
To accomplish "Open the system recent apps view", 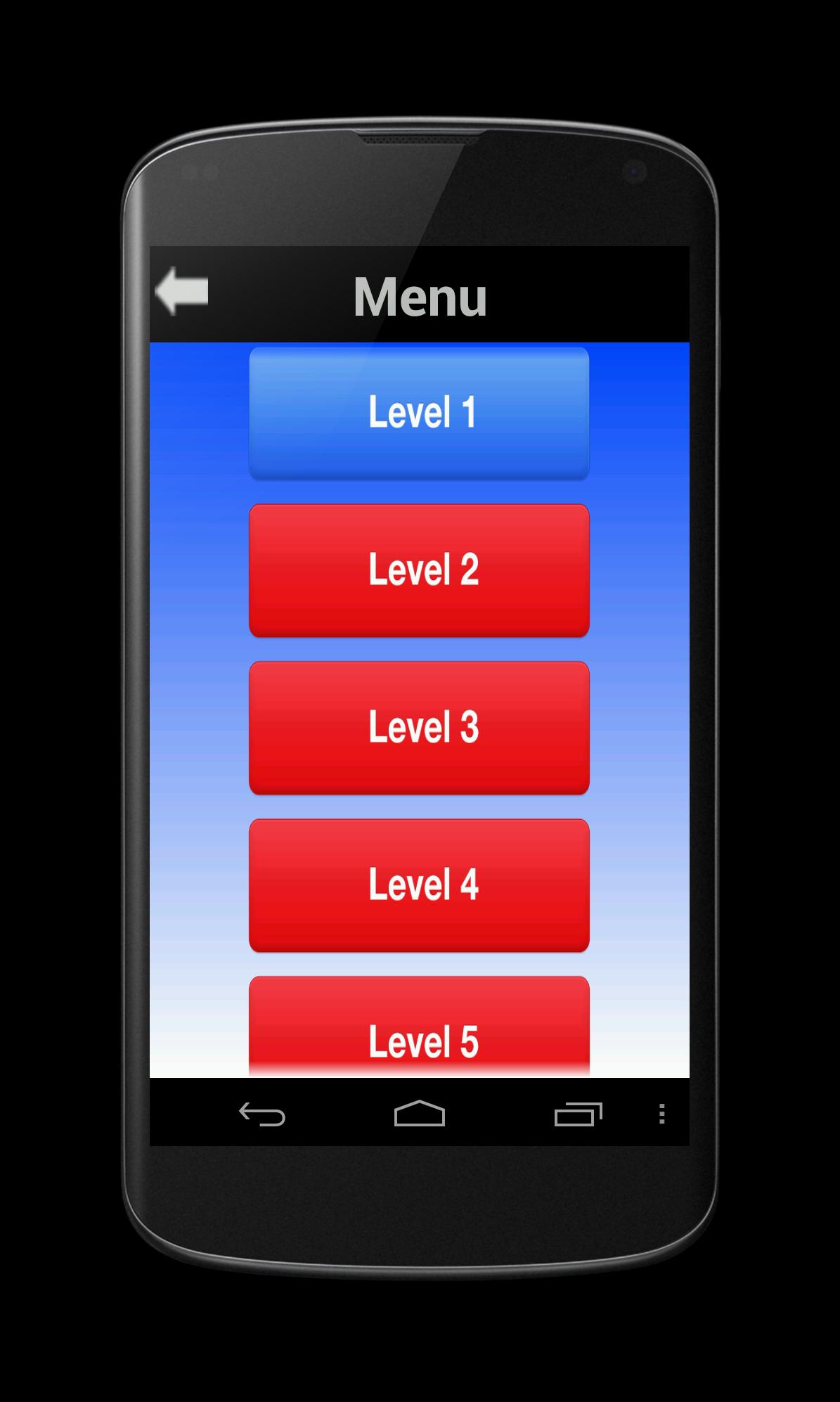I will click(578, 1114).
